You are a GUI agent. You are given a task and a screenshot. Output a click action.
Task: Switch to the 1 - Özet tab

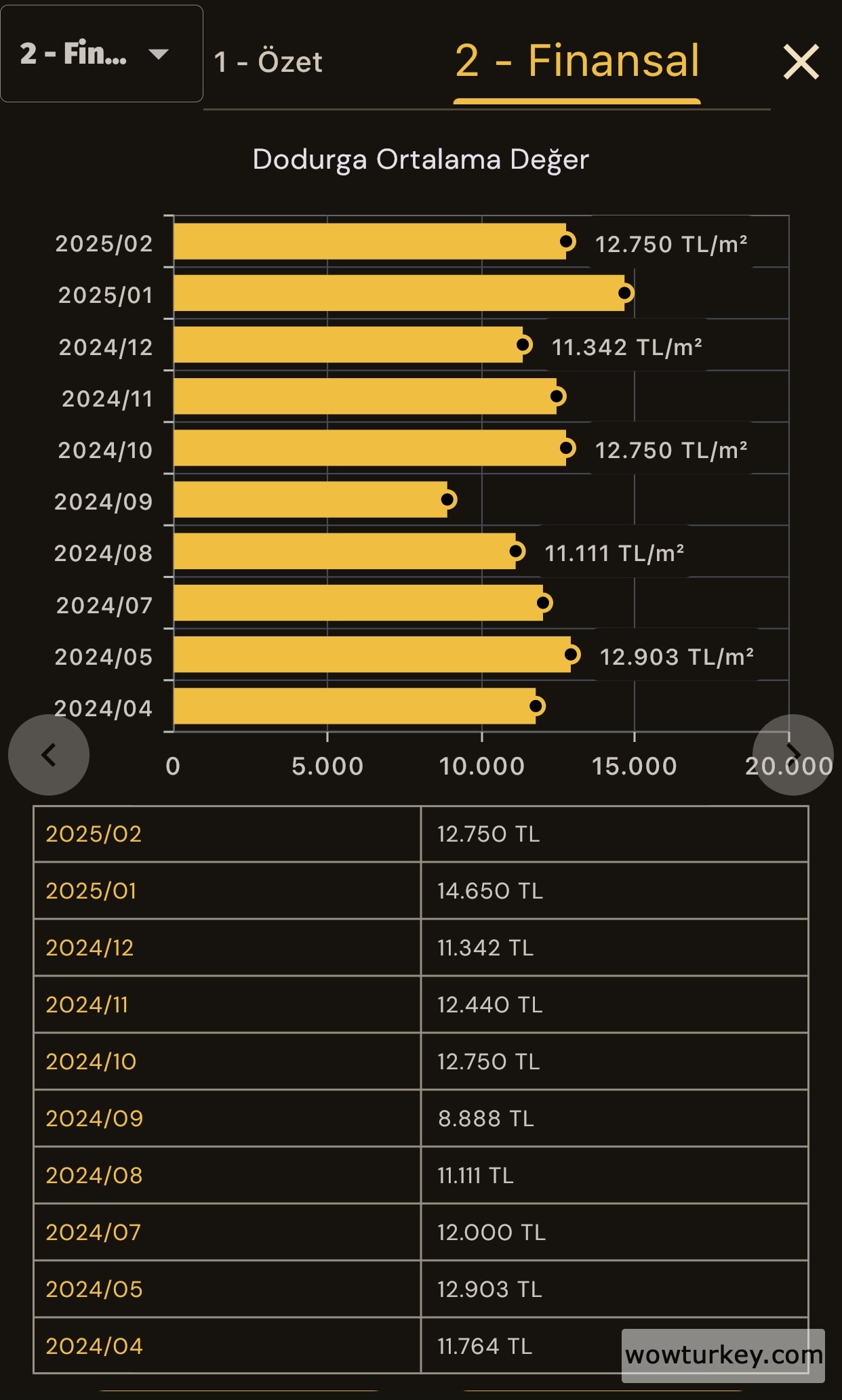[268, 62]
